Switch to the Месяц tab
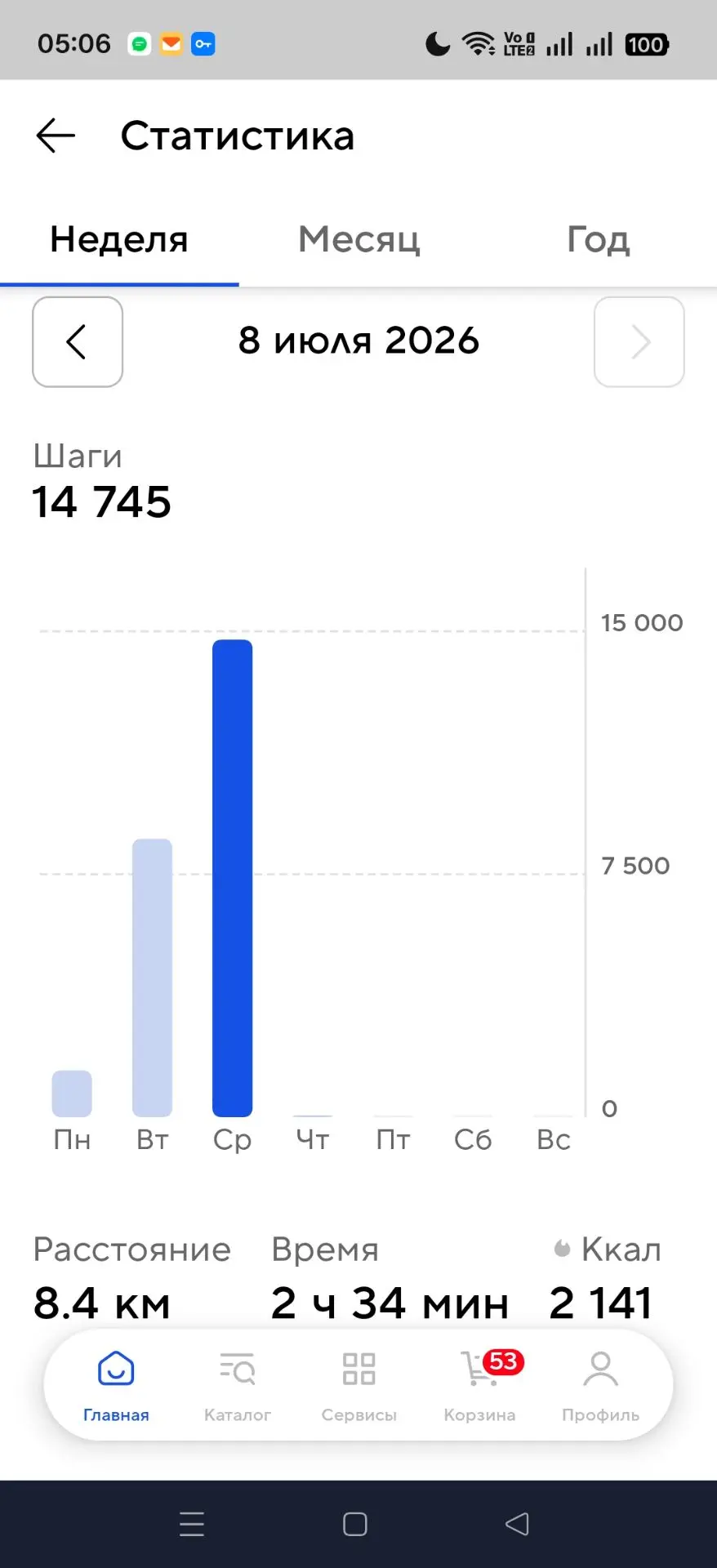The image size is (717, 1568). pyautogui.click(x=358, y=240)
